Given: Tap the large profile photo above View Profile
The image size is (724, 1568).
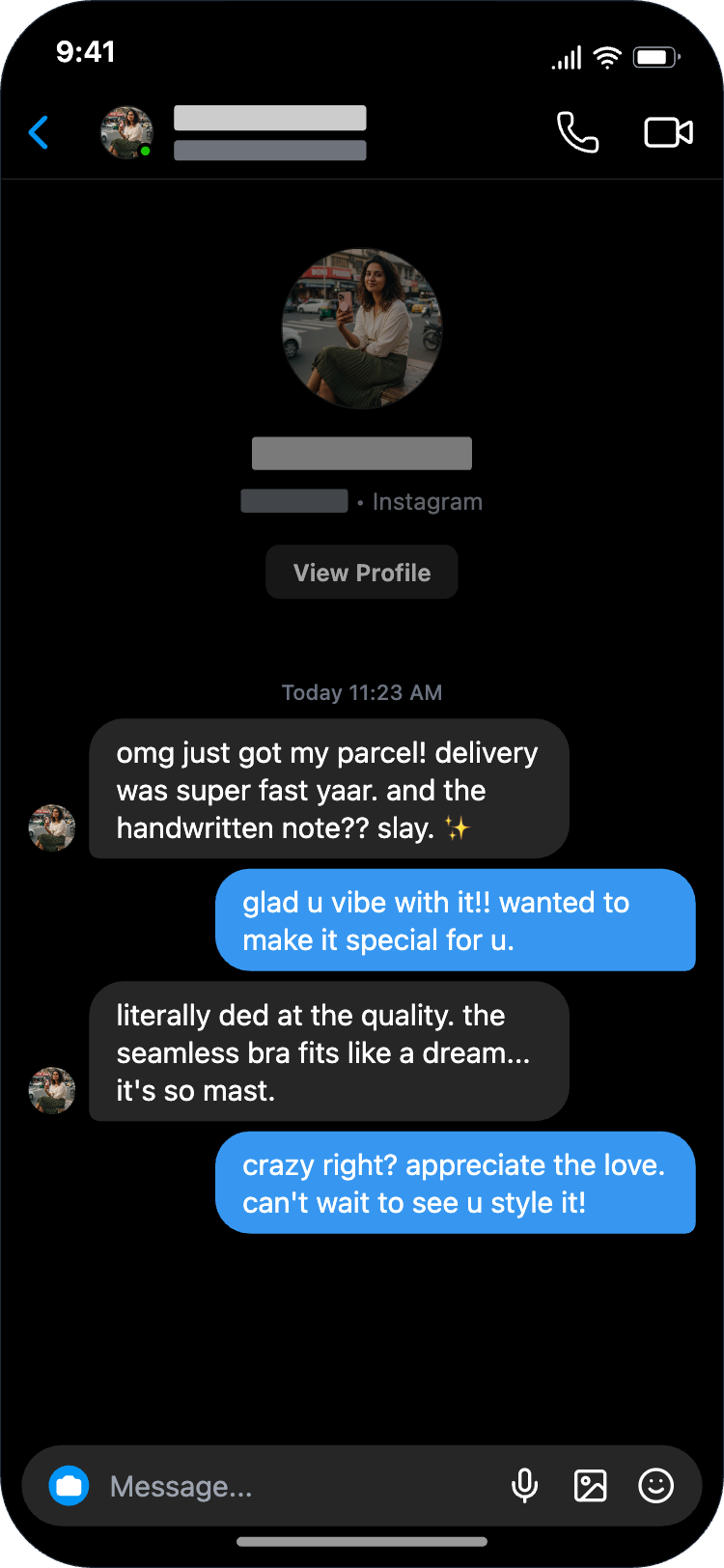Looking at the screenshot, I should click(361, 328).
